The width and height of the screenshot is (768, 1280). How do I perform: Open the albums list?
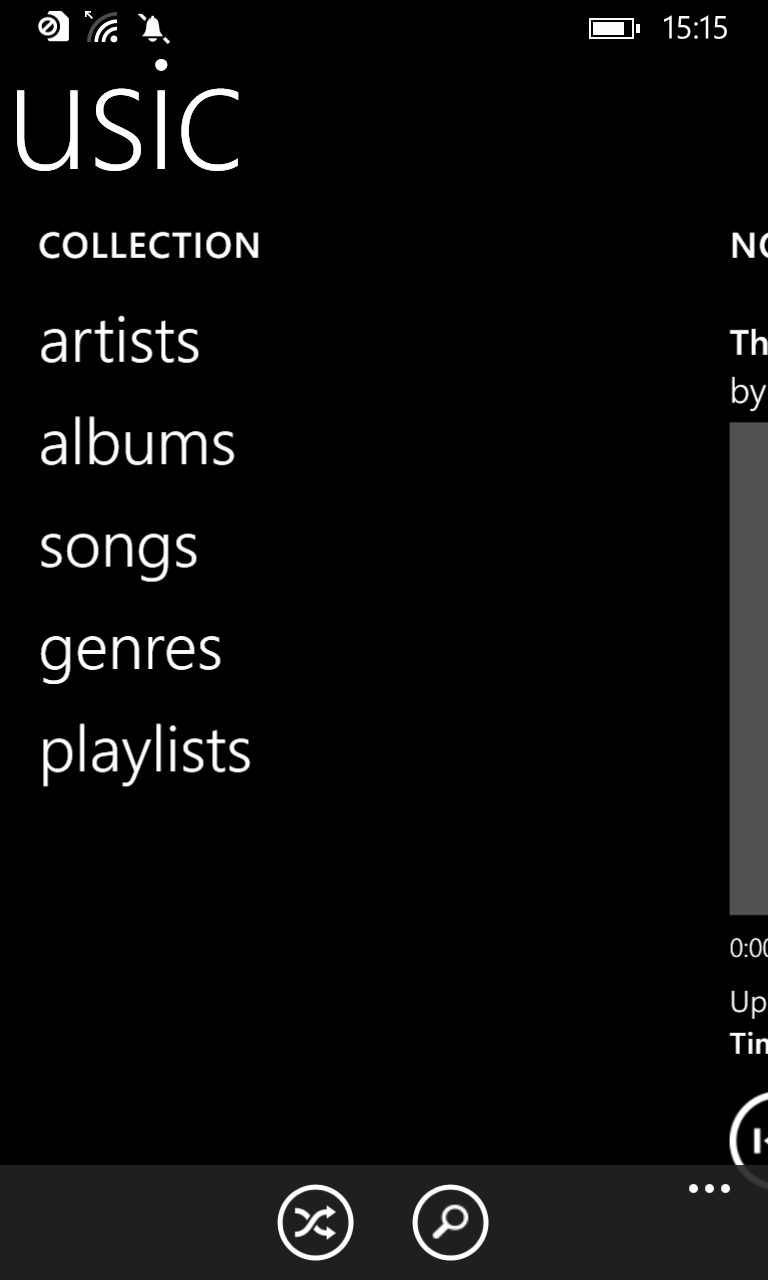137,444
